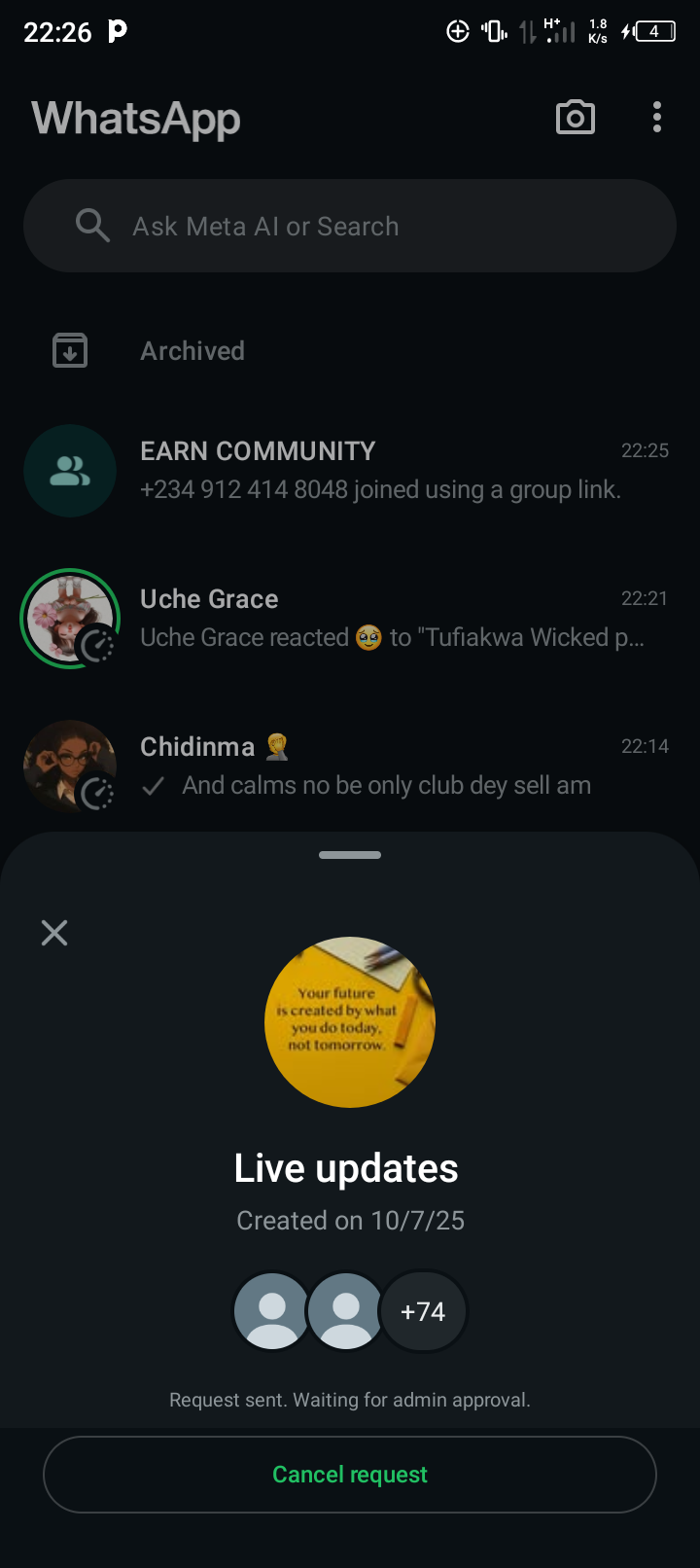Screen dimensions: 700x1568
Task: Open the EARN COMMUNITY group chat
Action: (389, 471)
